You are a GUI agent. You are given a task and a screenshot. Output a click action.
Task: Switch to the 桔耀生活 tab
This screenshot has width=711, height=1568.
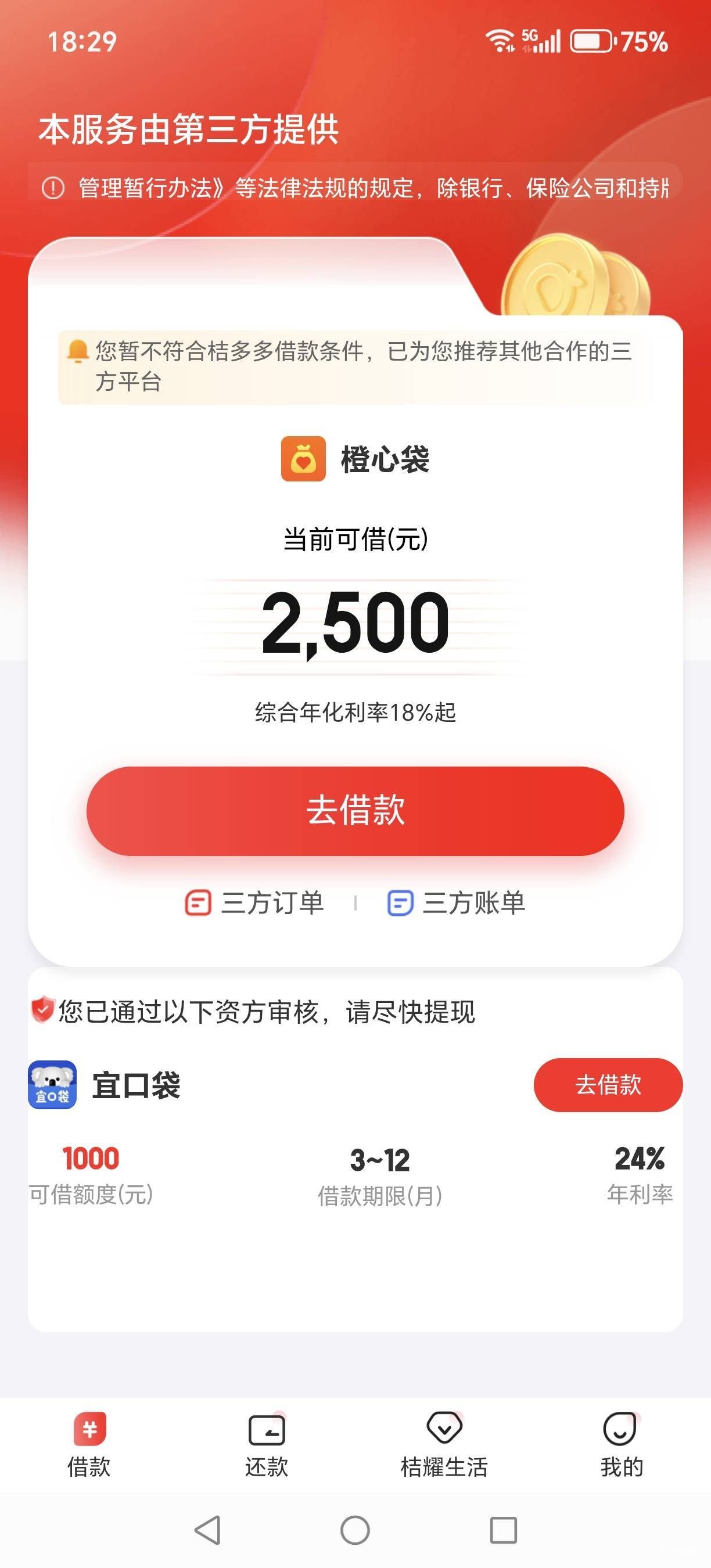(x=444, y=1445)
